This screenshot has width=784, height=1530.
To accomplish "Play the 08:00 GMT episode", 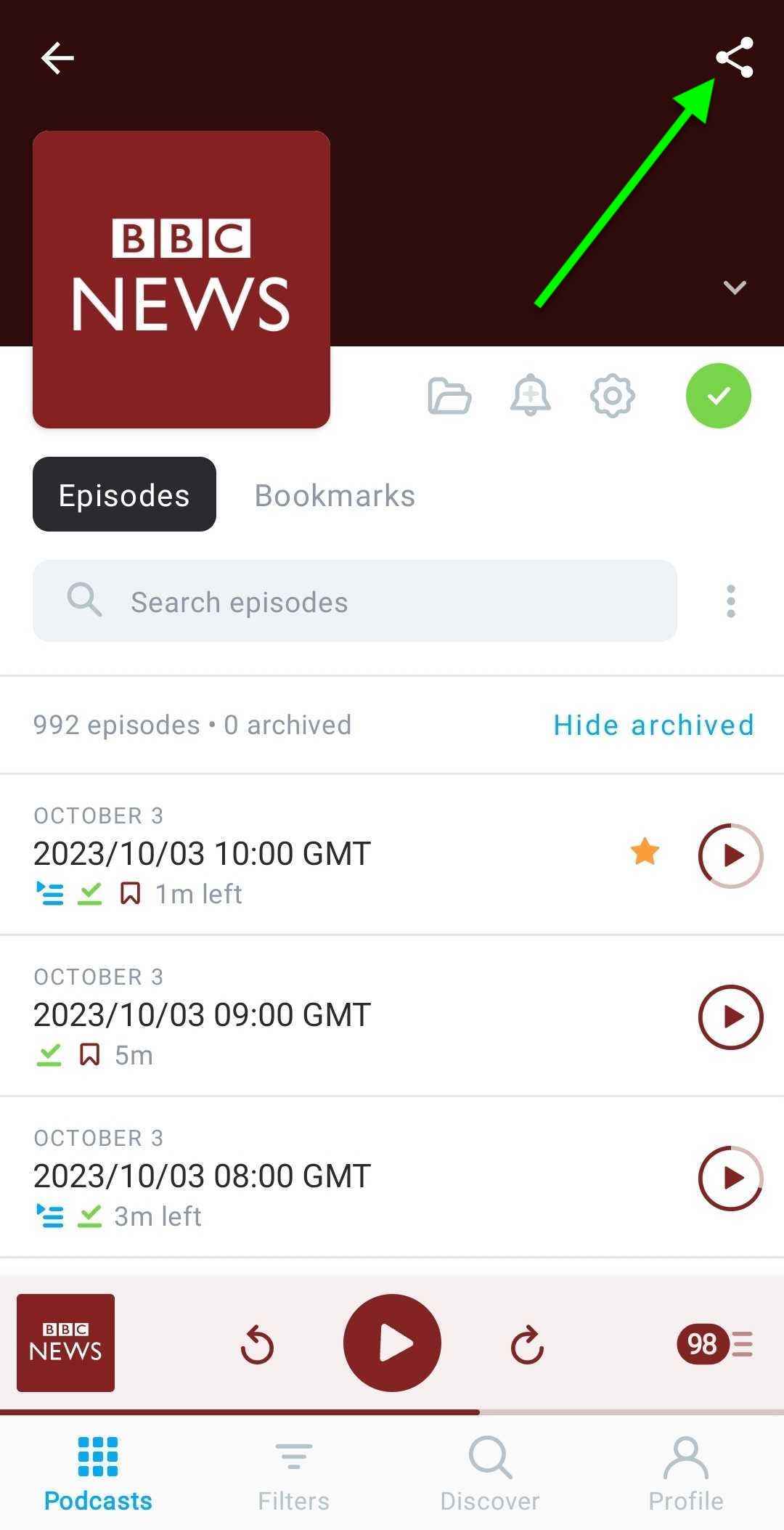I will coord(730,1178).
